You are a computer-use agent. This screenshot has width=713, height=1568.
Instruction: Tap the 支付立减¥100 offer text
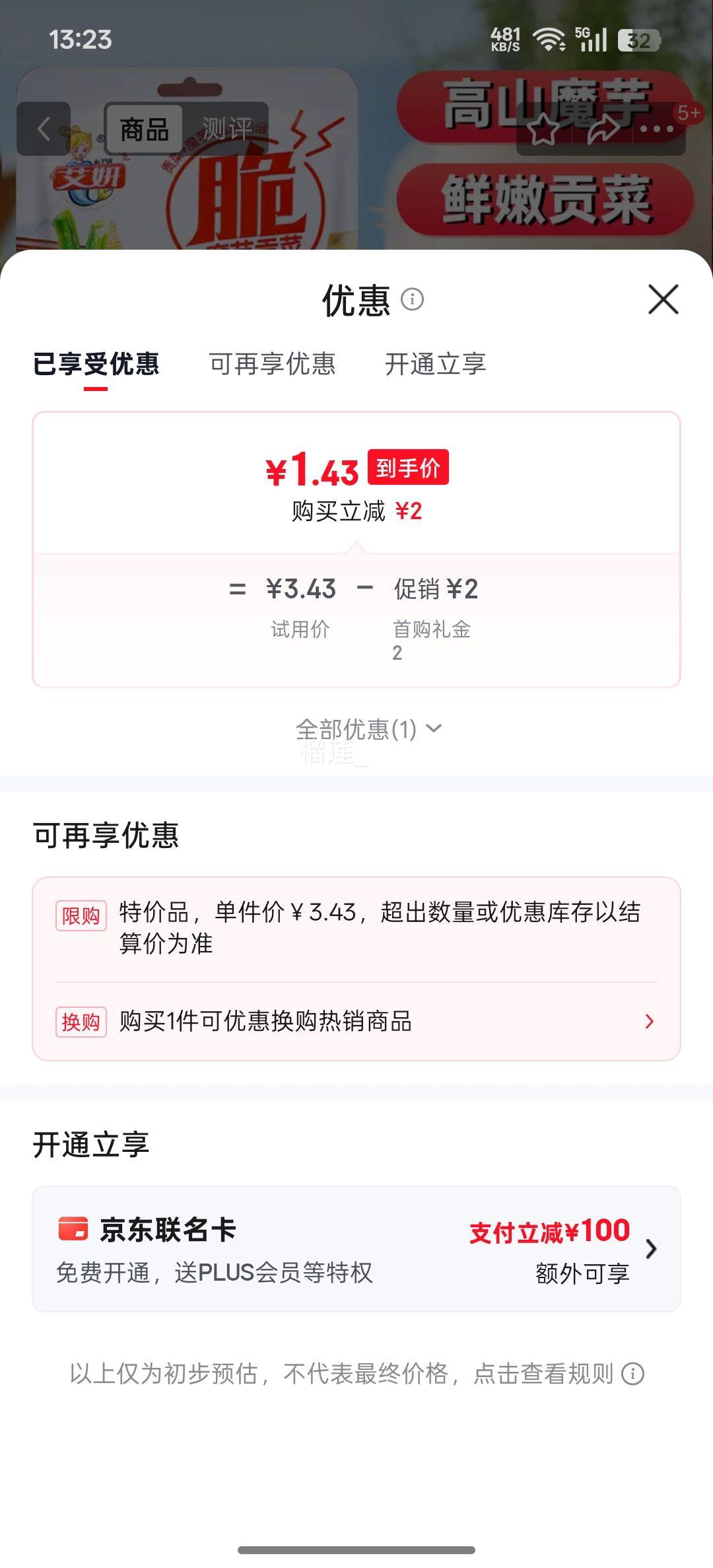tap(549, 1230)
